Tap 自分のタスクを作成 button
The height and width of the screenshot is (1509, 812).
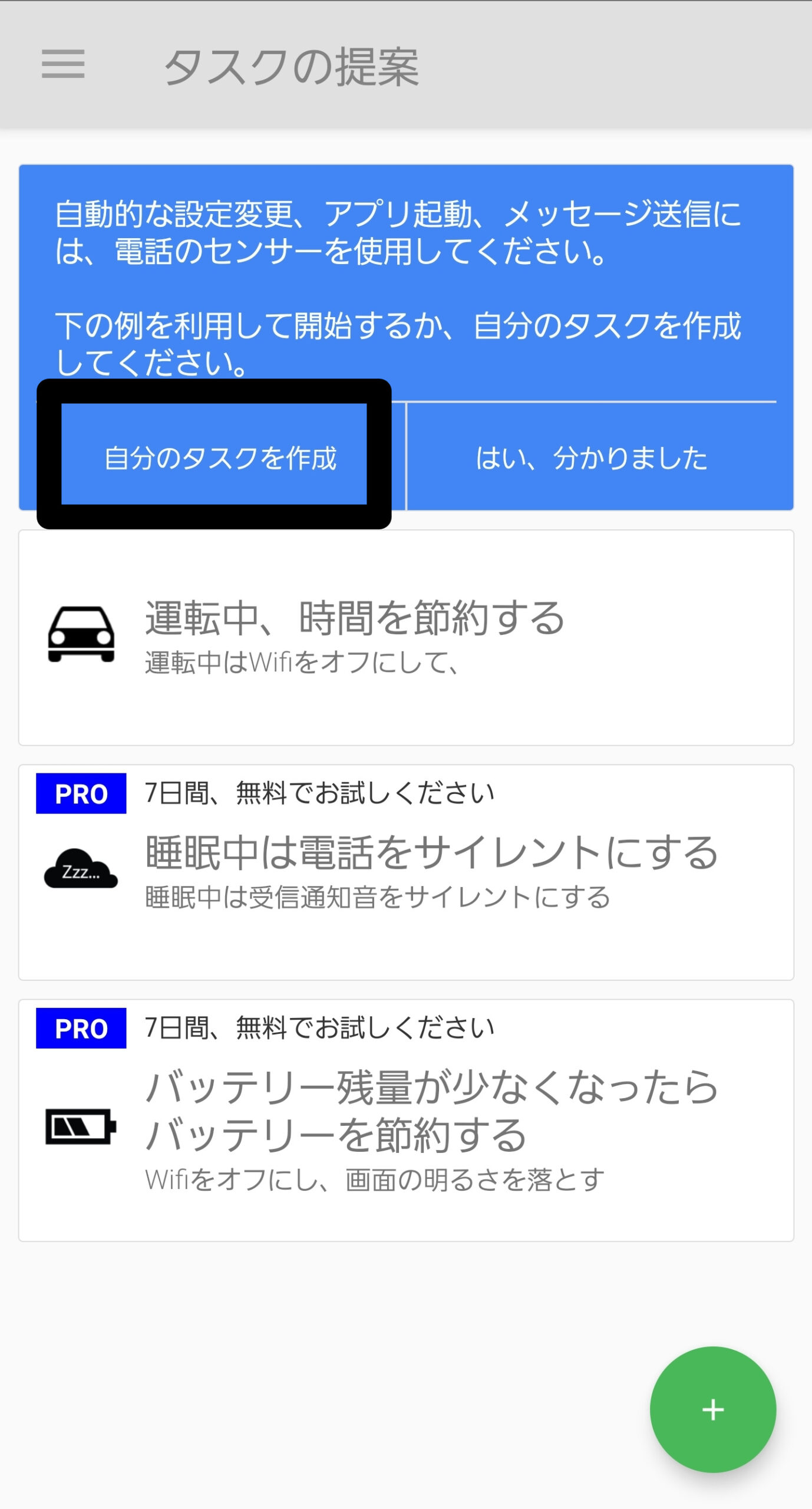click(x=214, y=456)
